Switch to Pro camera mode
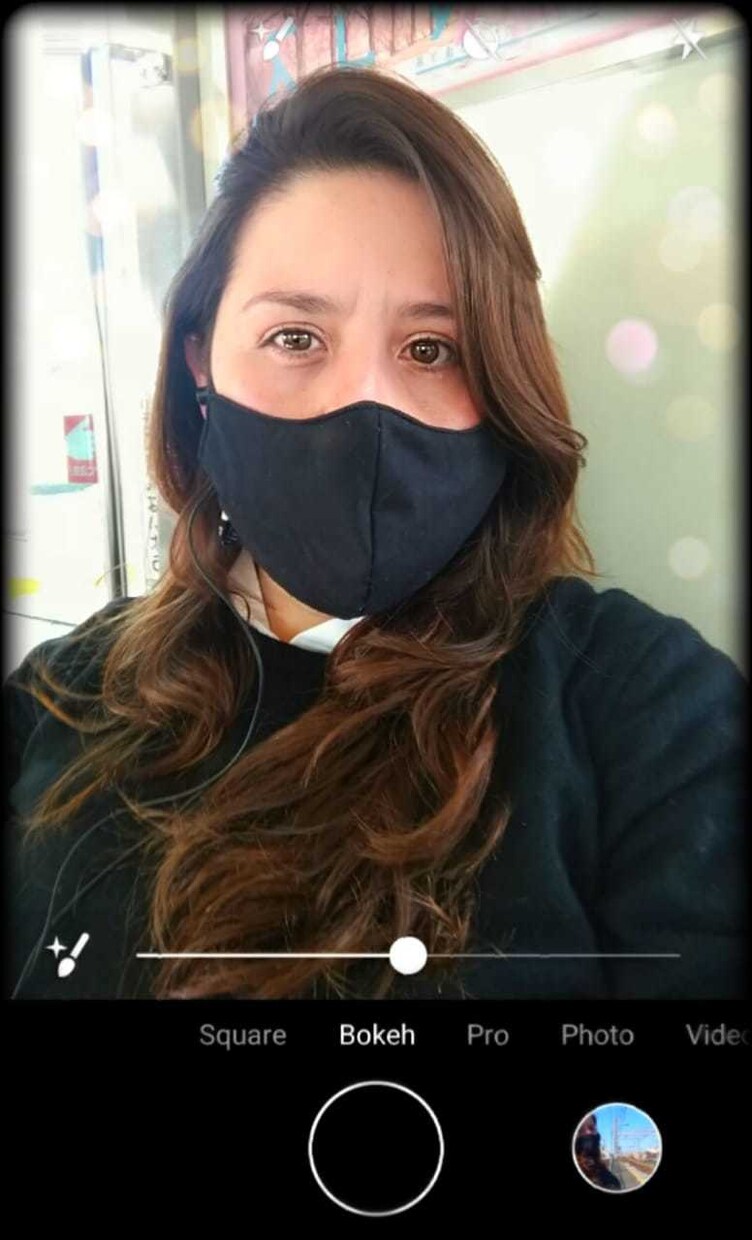Image resolution: width=752 pixels, height=1240 pixels. click(487, 1035)
